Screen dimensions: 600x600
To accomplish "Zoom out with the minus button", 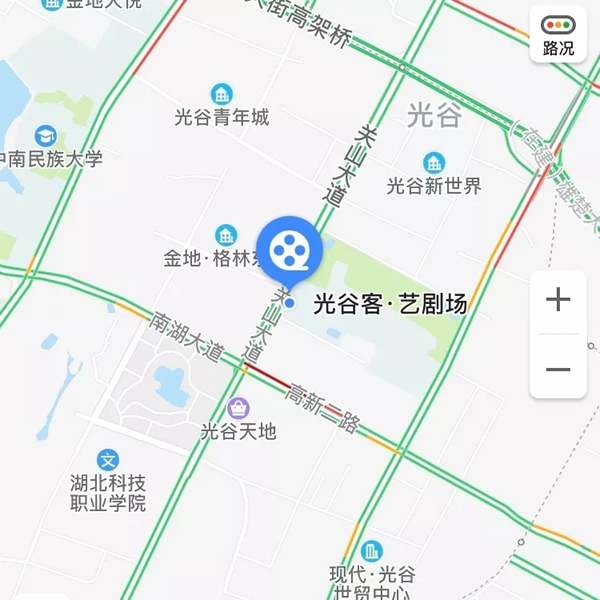I will pos(558,369).
